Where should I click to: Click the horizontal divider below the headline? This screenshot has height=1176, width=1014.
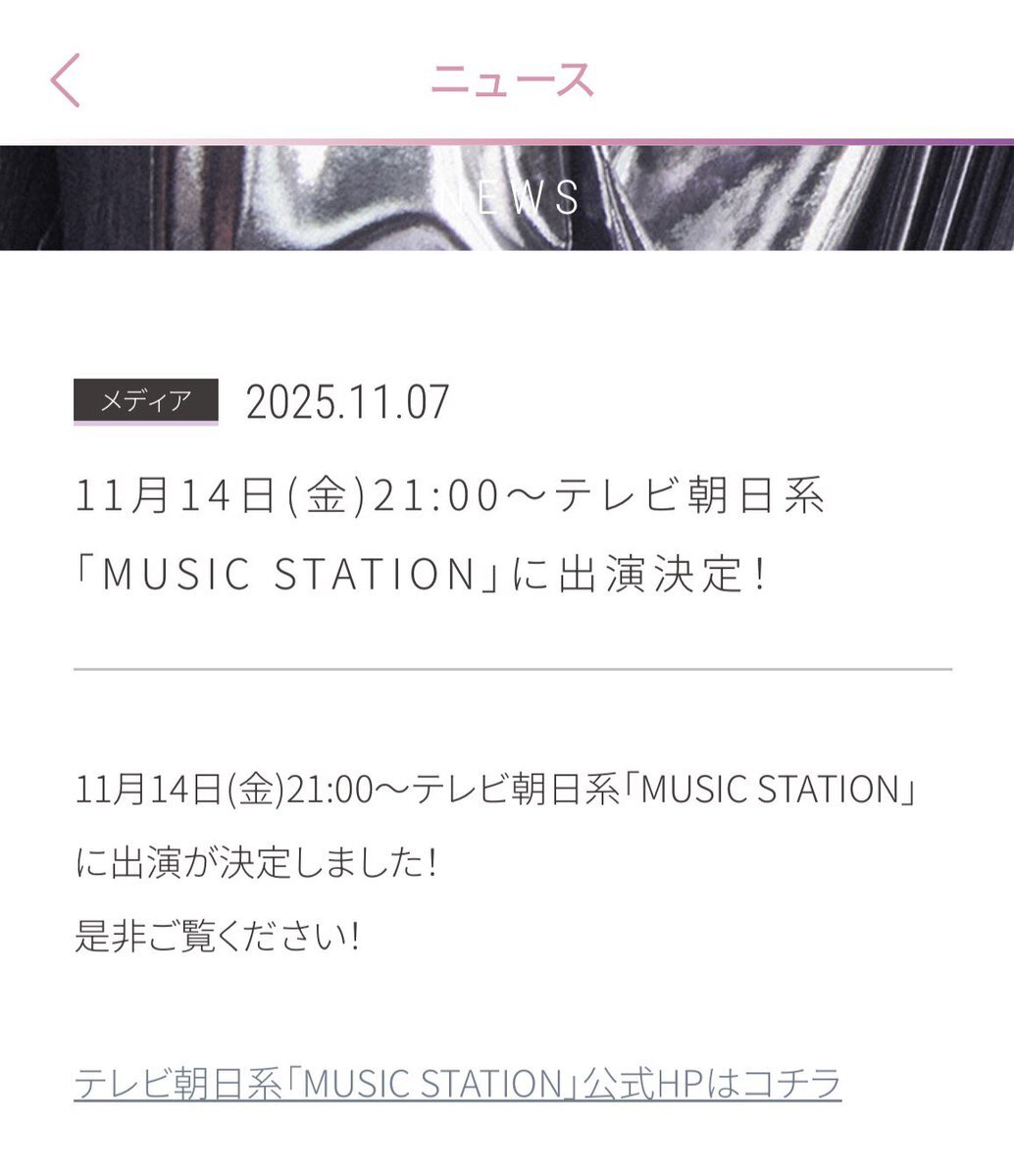pyautogui.click(x=507, y=669)
